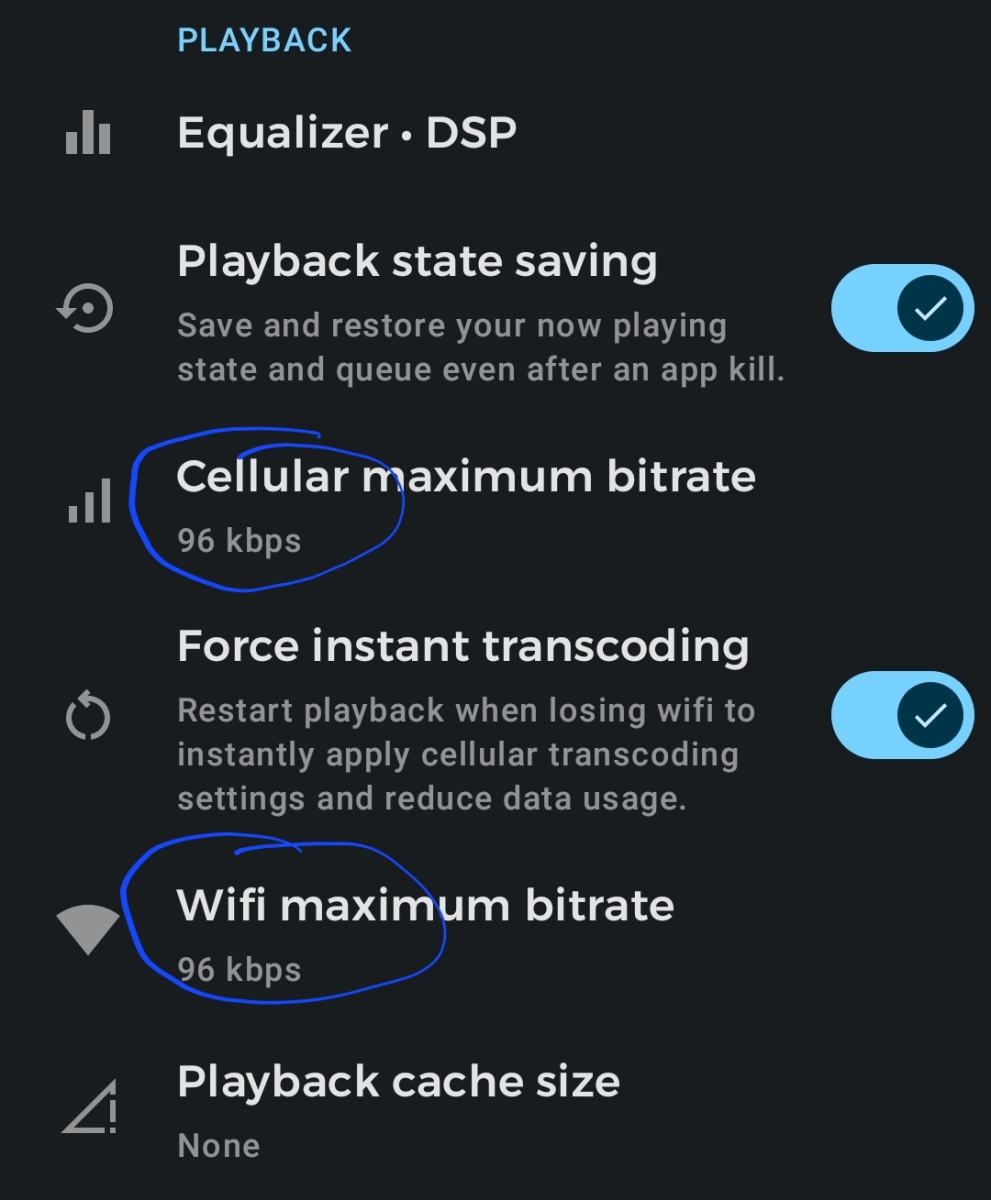Click the wifi wedge icon beside Wifi maximum bitrate
Screen dimensions: 991x1200
pos(88,930)
